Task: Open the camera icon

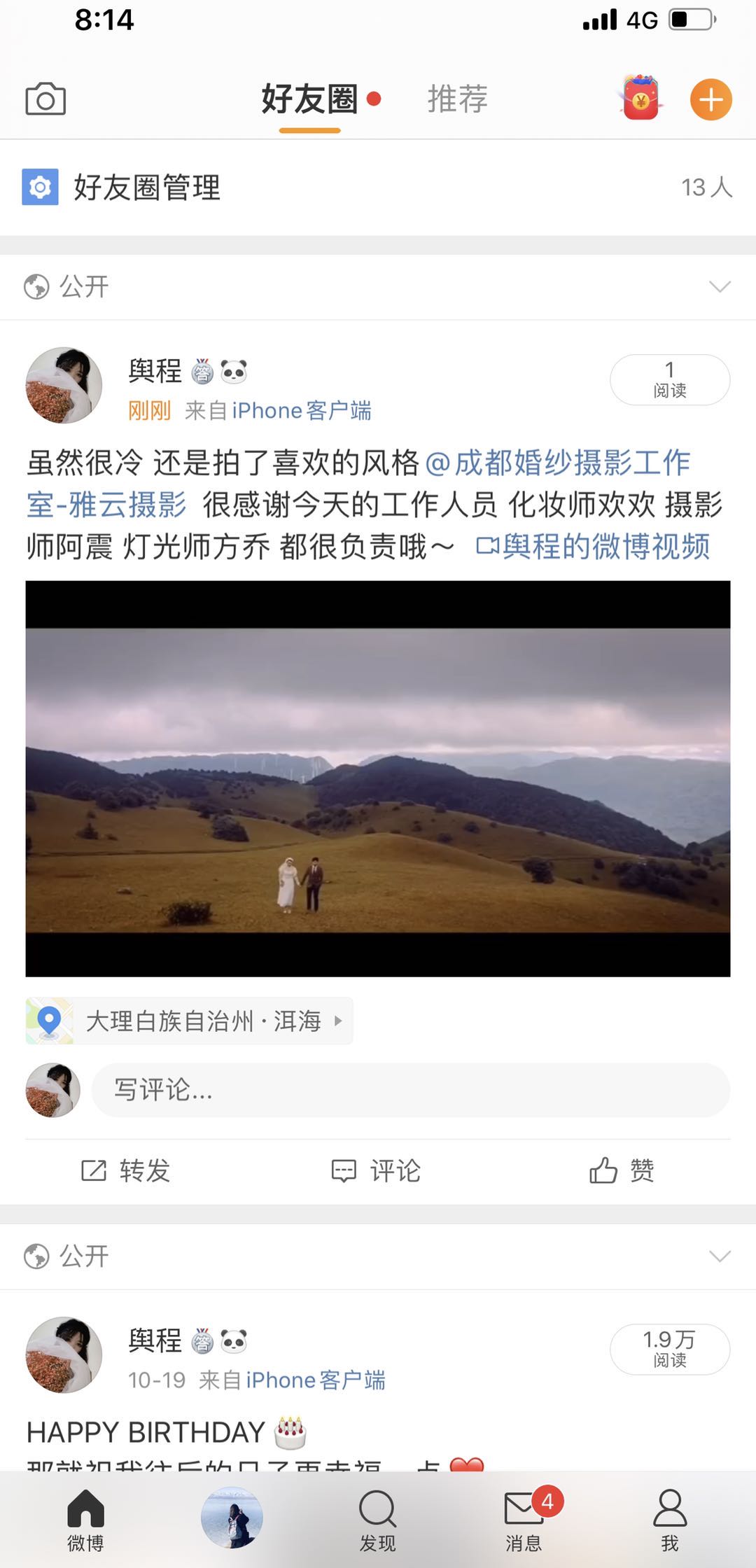Action: click(x=45, y=99)
